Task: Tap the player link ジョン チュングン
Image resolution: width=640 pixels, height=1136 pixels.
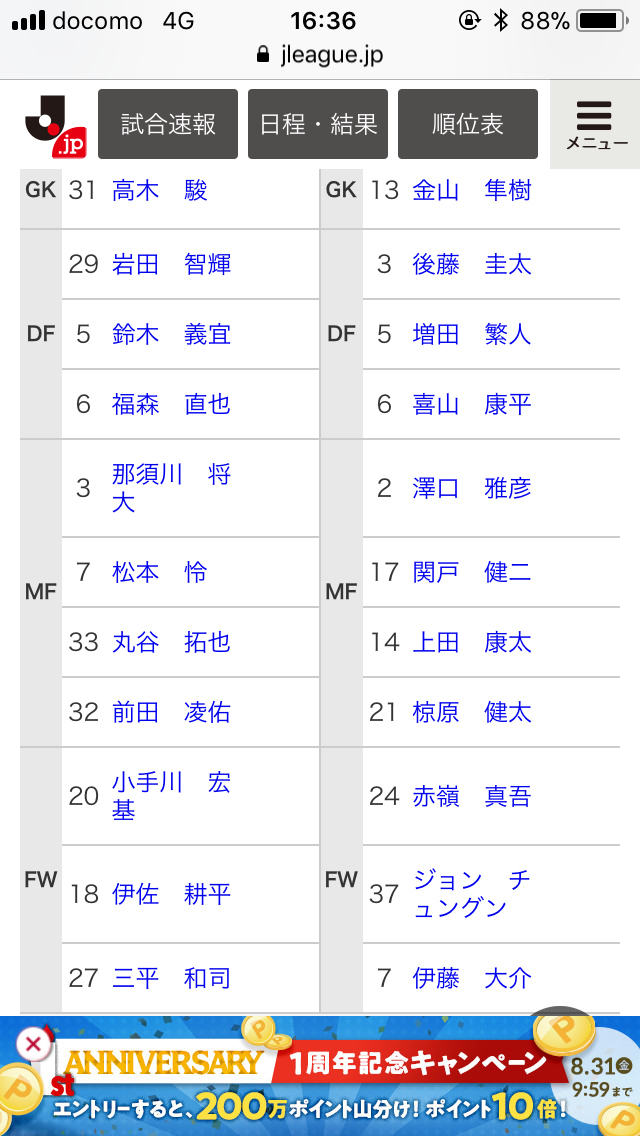Action: 472,894
